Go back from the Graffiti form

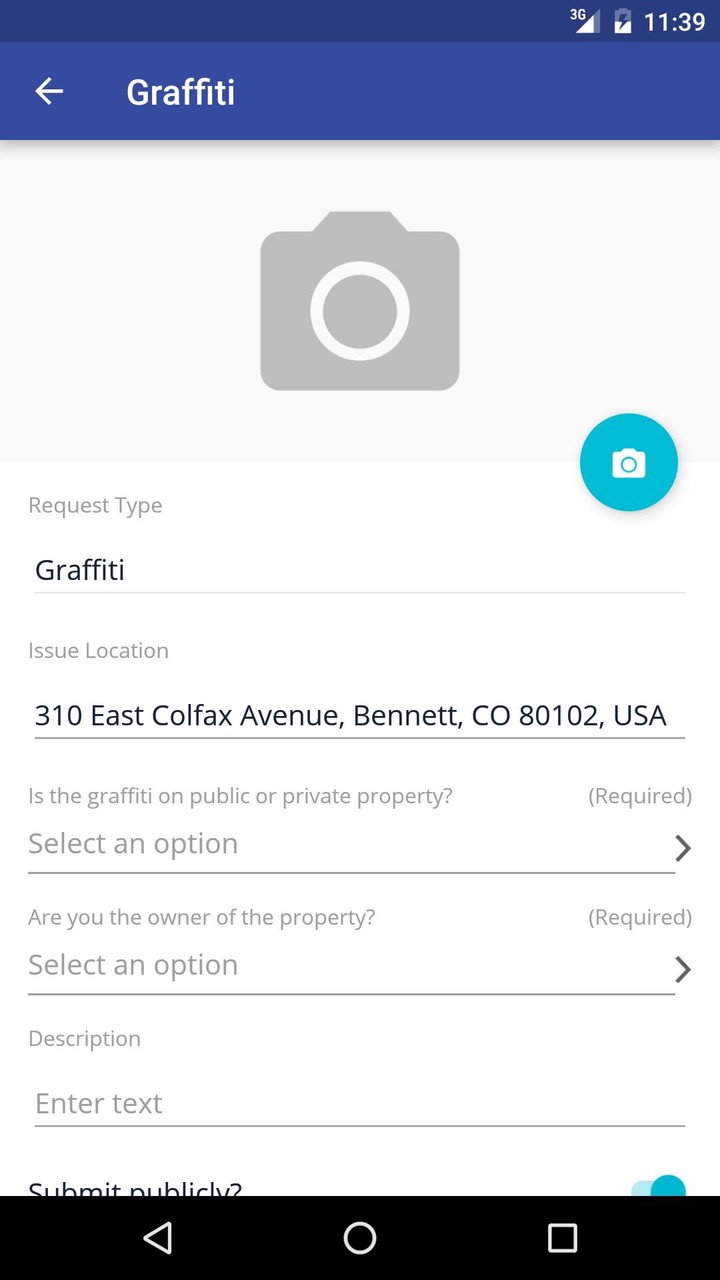point(49,92)
